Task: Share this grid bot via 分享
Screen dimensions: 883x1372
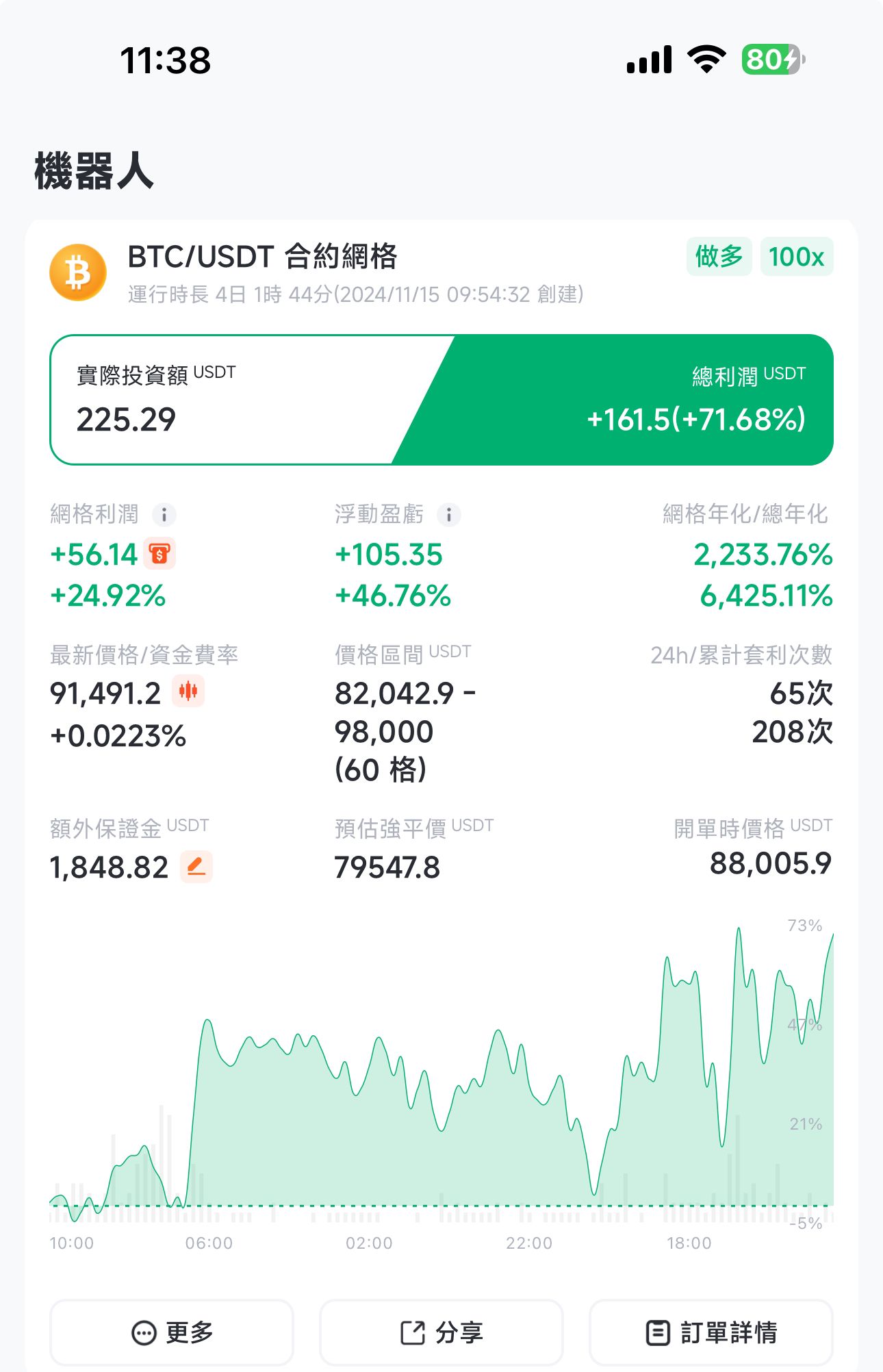Action: click(x=441, y=1332)
